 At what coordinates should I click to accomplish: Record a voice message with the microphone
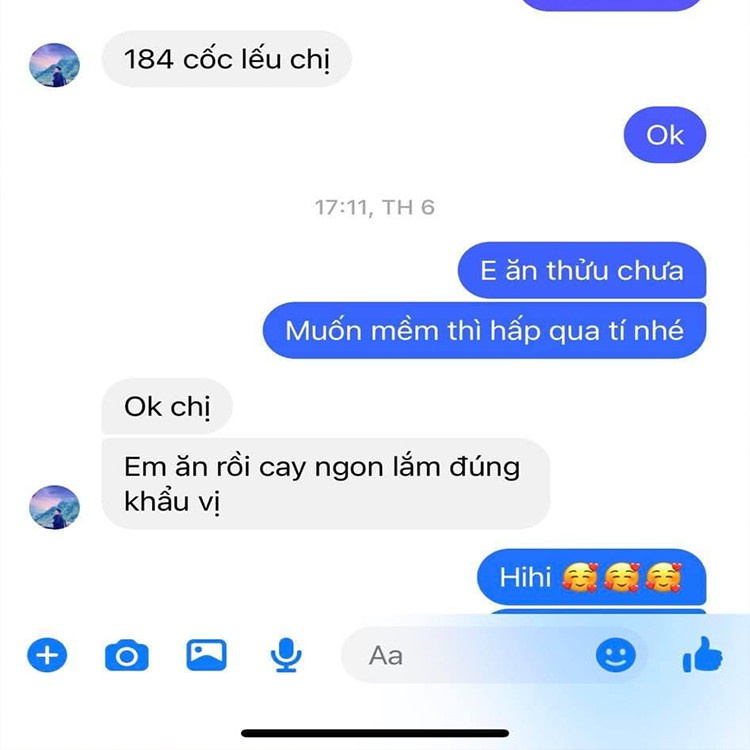(286, 655)
